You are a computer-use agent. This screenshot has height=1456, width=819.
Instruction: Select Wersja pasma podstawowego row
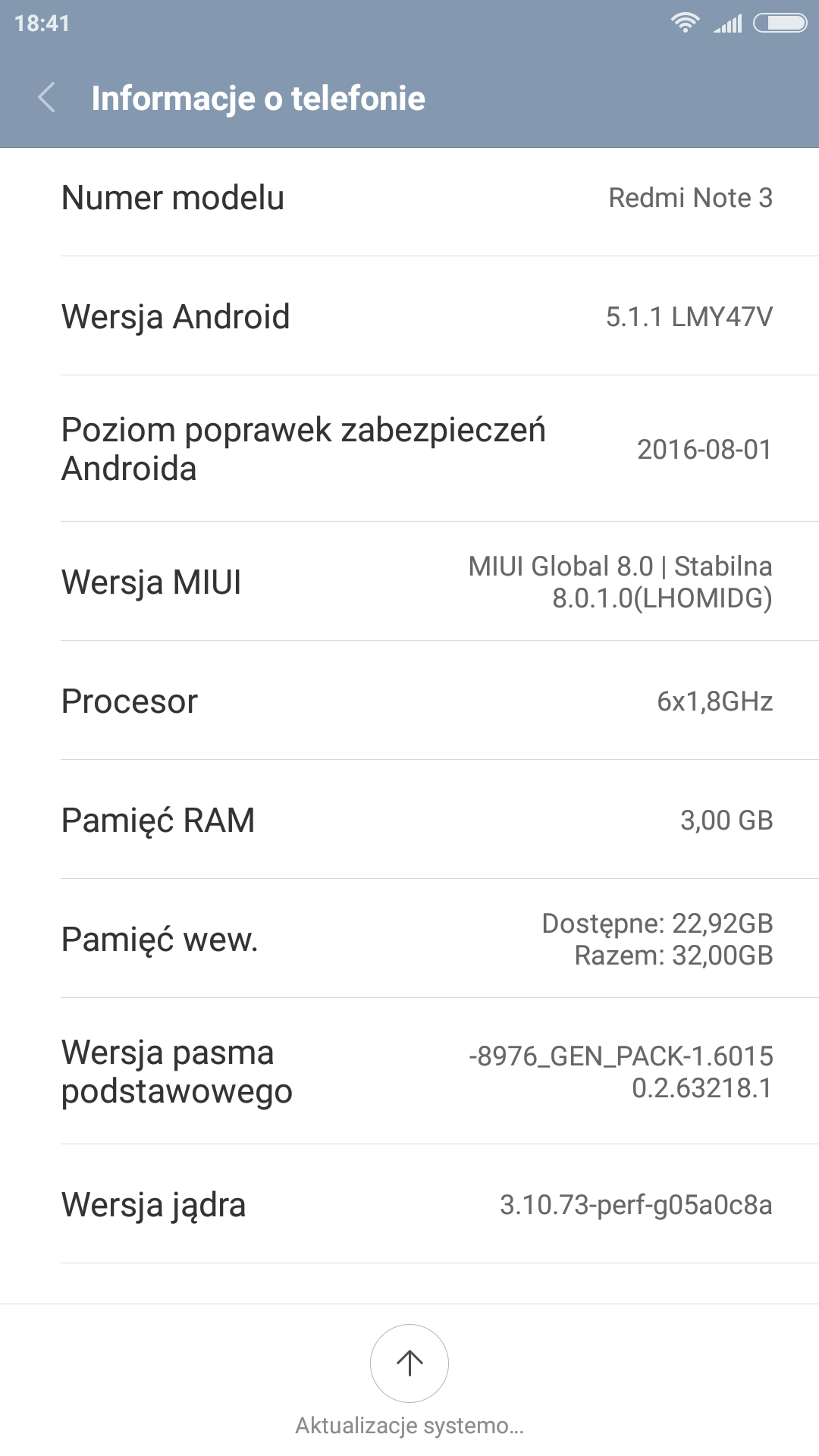point(409,1072)
